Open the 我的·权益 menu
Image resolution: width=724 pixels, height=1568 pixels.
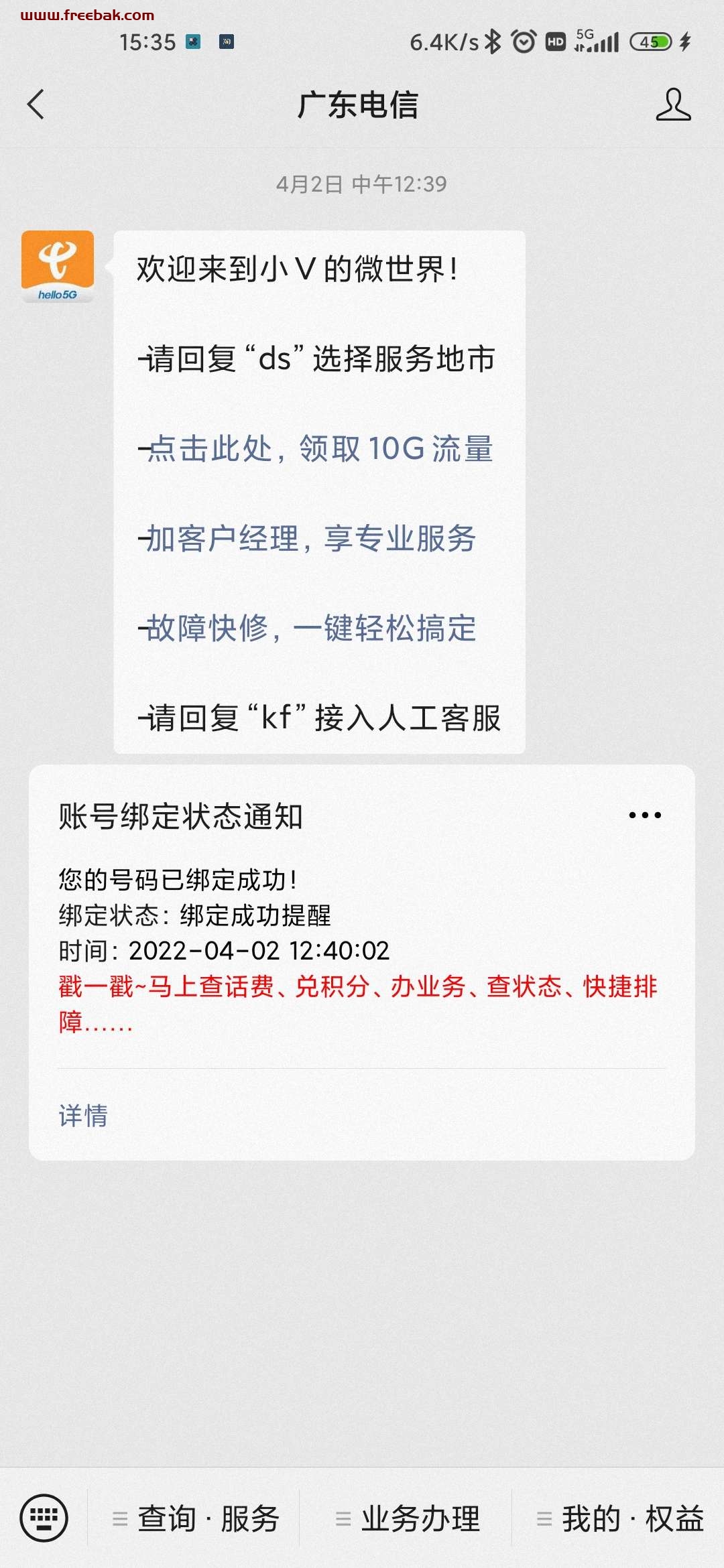pyautogui.click(x=619, y=1518)
